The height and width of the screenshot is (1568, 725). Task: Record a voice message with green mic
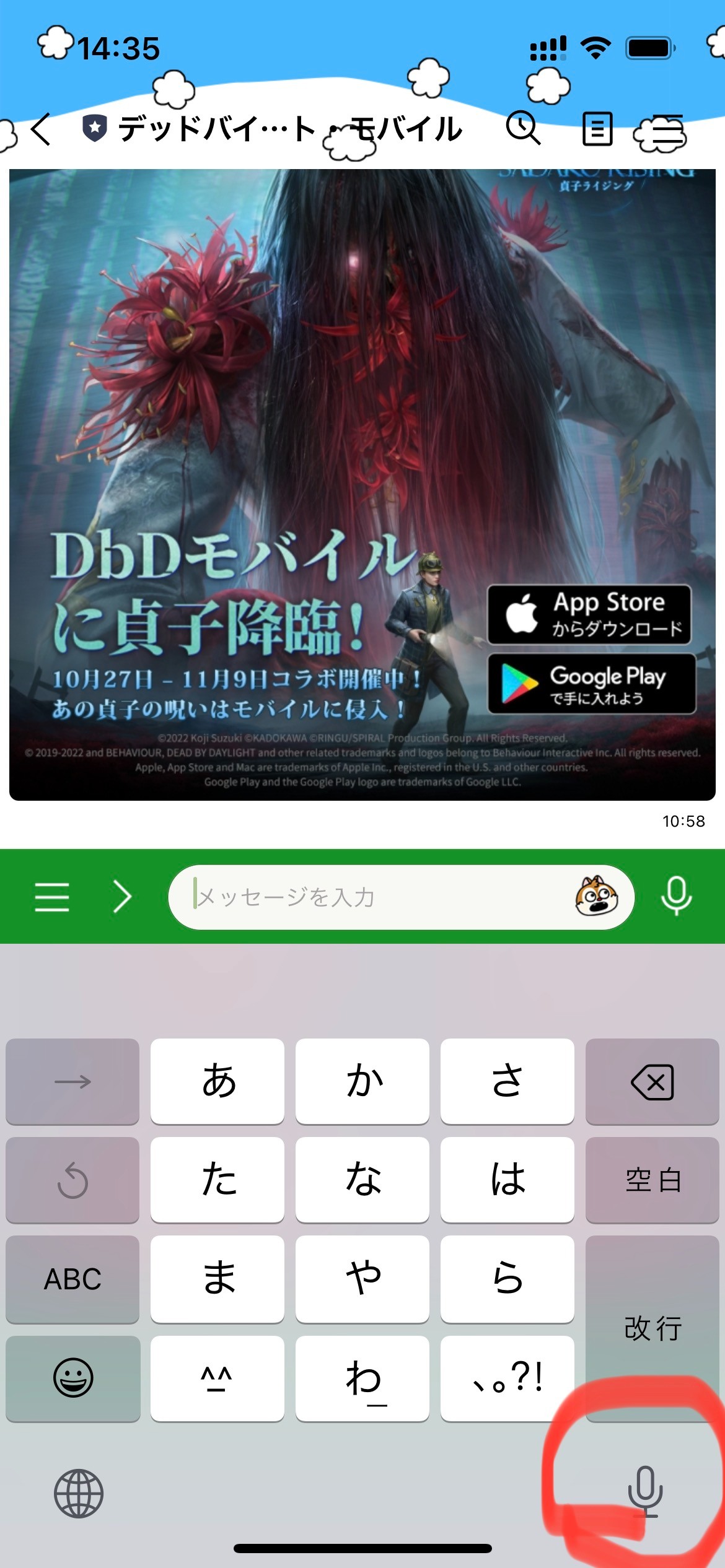(676, 895)
